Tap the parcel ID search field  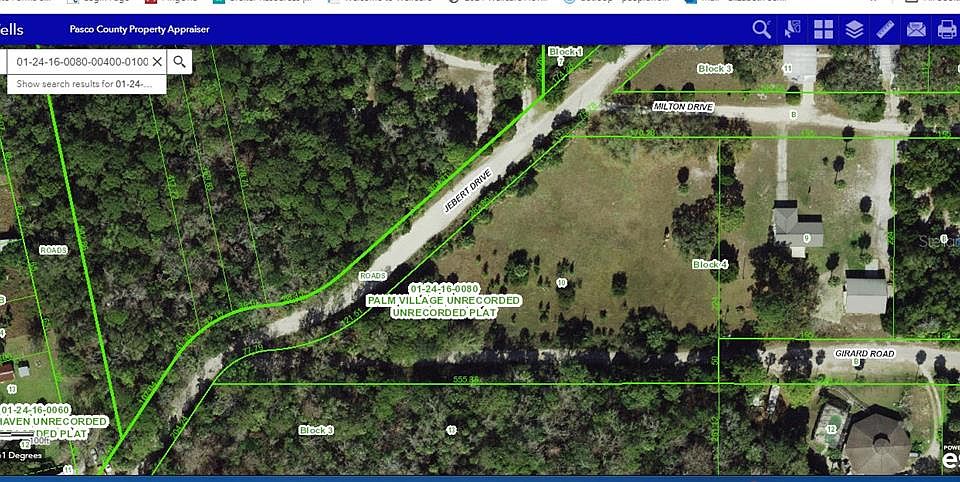(x=80, y=62)
